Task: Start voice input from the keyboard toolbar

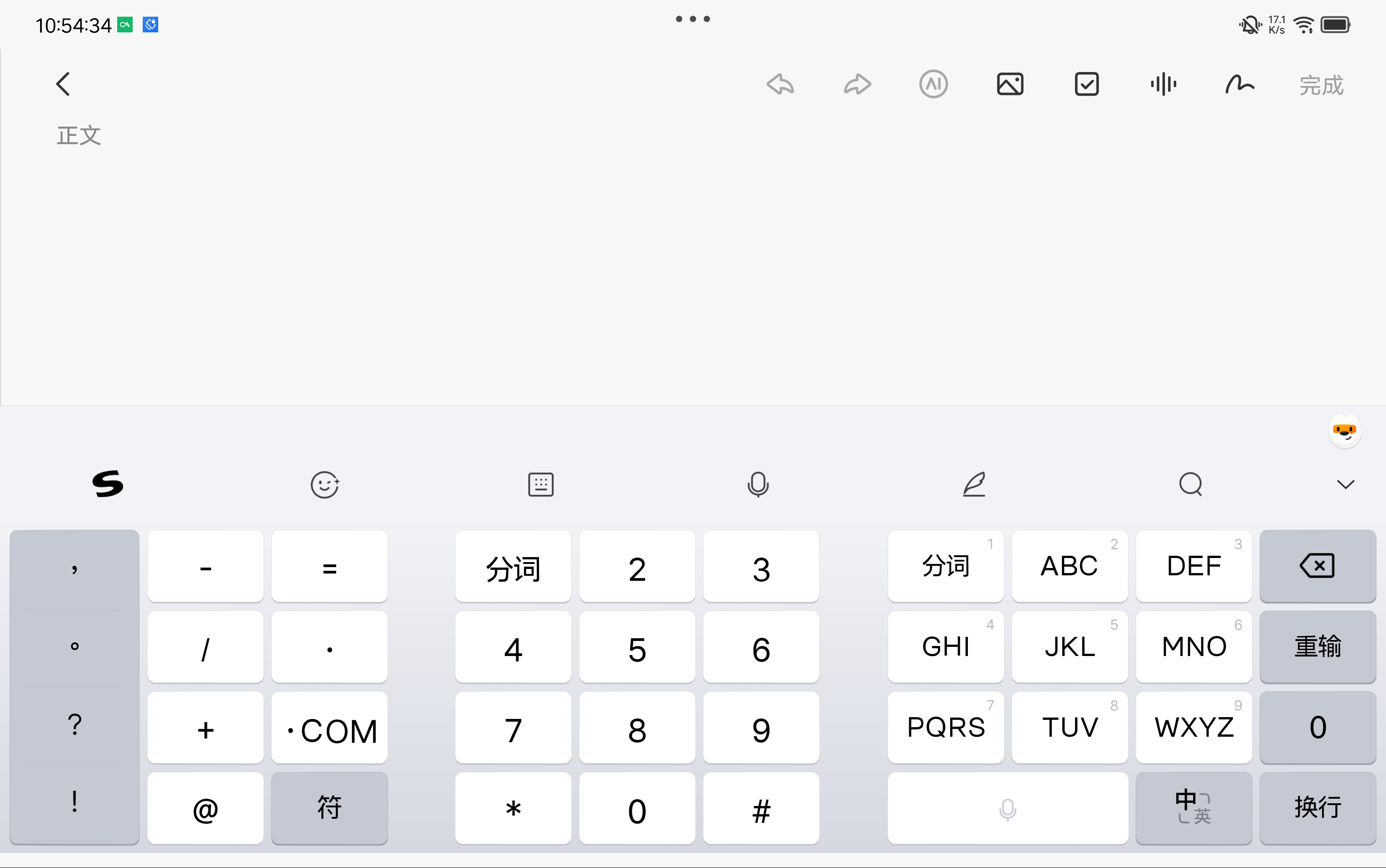Action: [758, 485]
